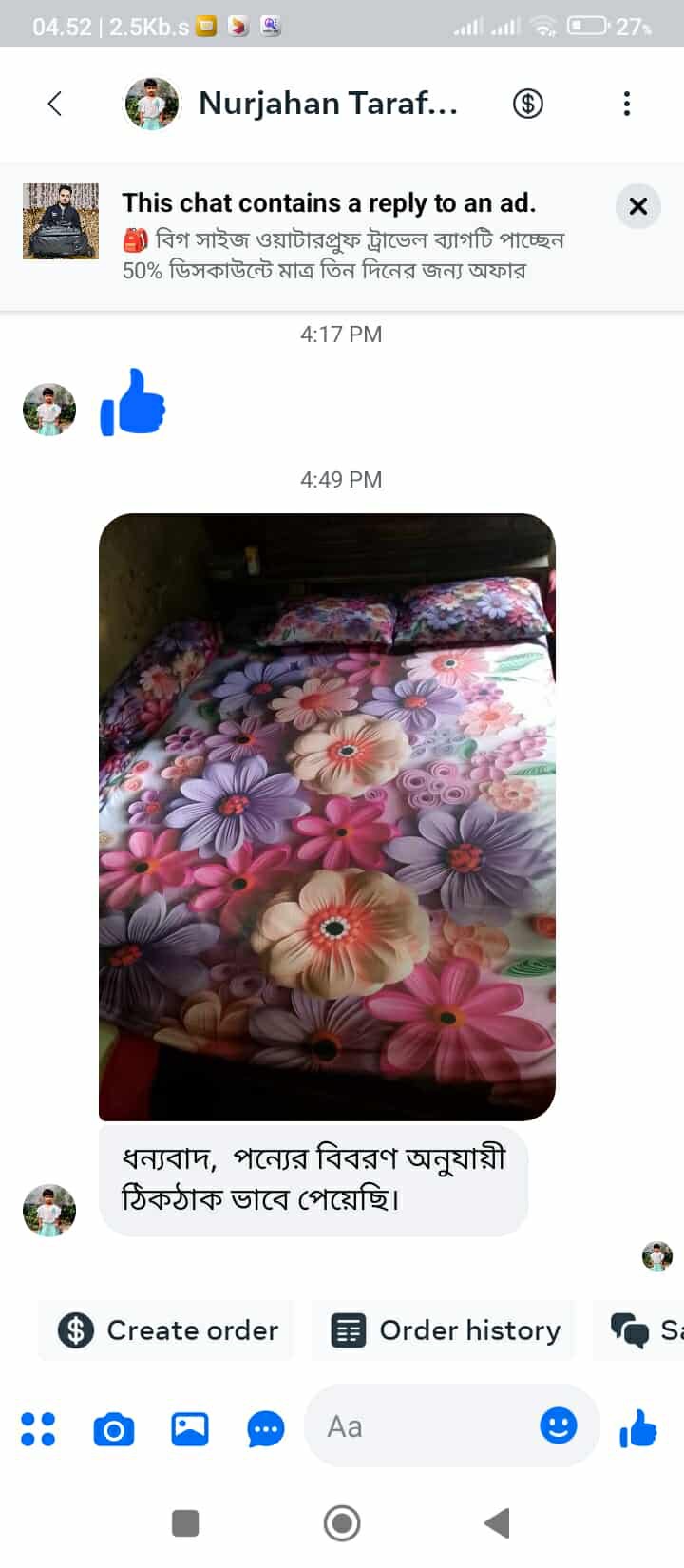Open the four-dot more actions menu
This screenshot has width=684, height=1568.
tap(38, 1428)
